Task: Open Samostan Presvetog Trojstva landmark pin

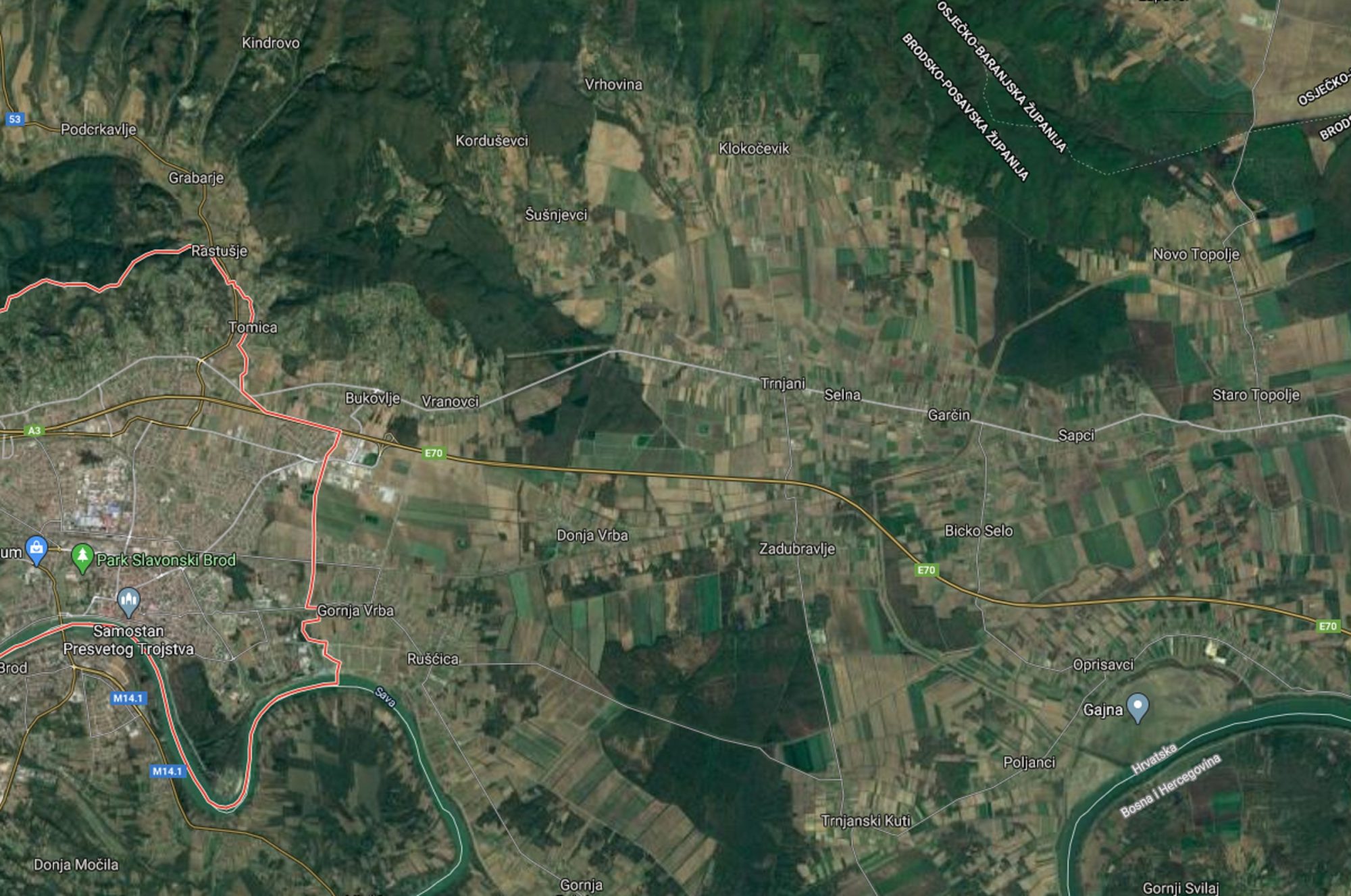Action: pyautogui.click(x=128, y=600)
